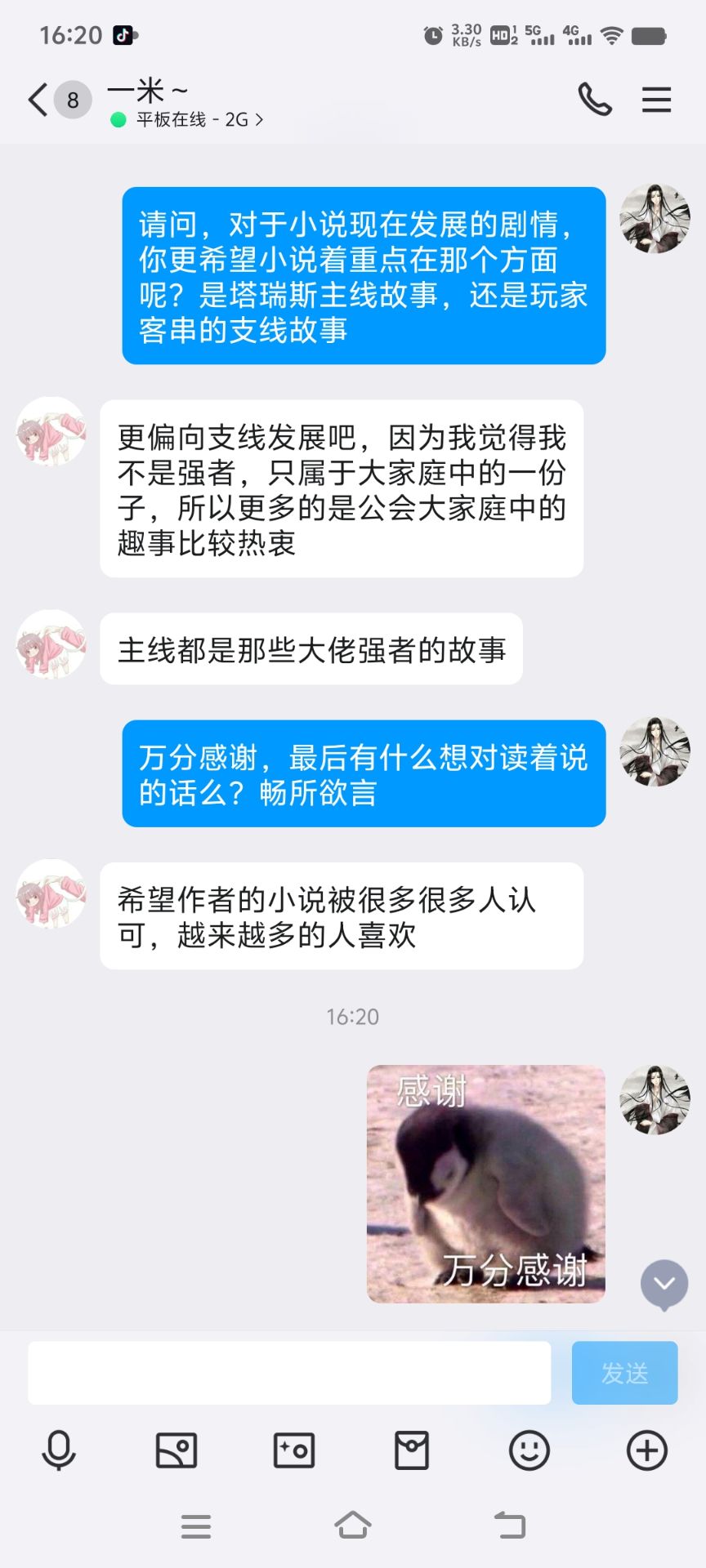Open the photo gallery picker
This screenshot has height=1568, width=706.
pos(176,1451)
